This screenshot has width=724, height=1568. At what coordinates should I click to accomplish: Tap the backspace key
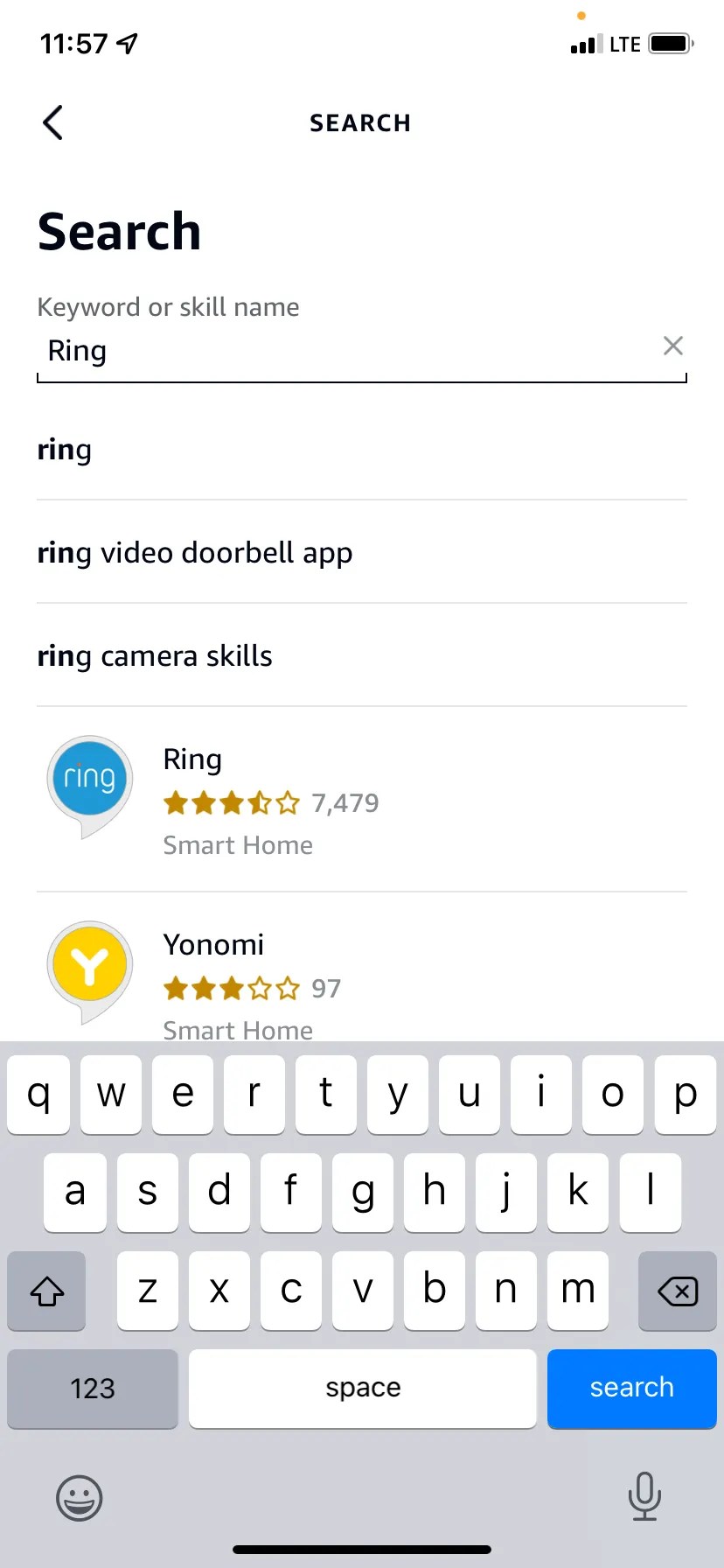tap(676, 1291)
